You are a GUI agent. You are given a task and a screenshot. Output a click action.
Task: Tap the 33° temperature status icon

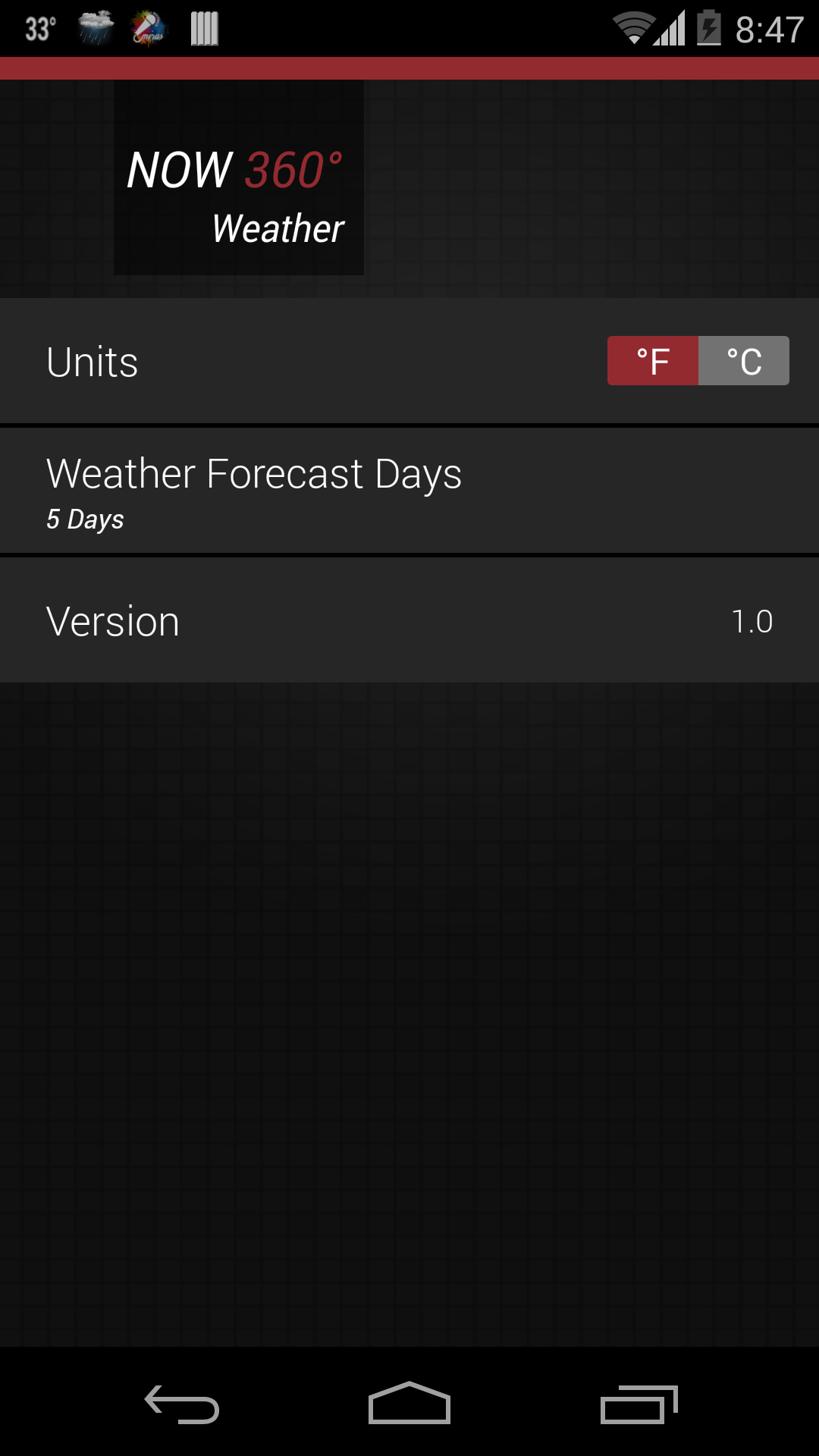point(40,27)
